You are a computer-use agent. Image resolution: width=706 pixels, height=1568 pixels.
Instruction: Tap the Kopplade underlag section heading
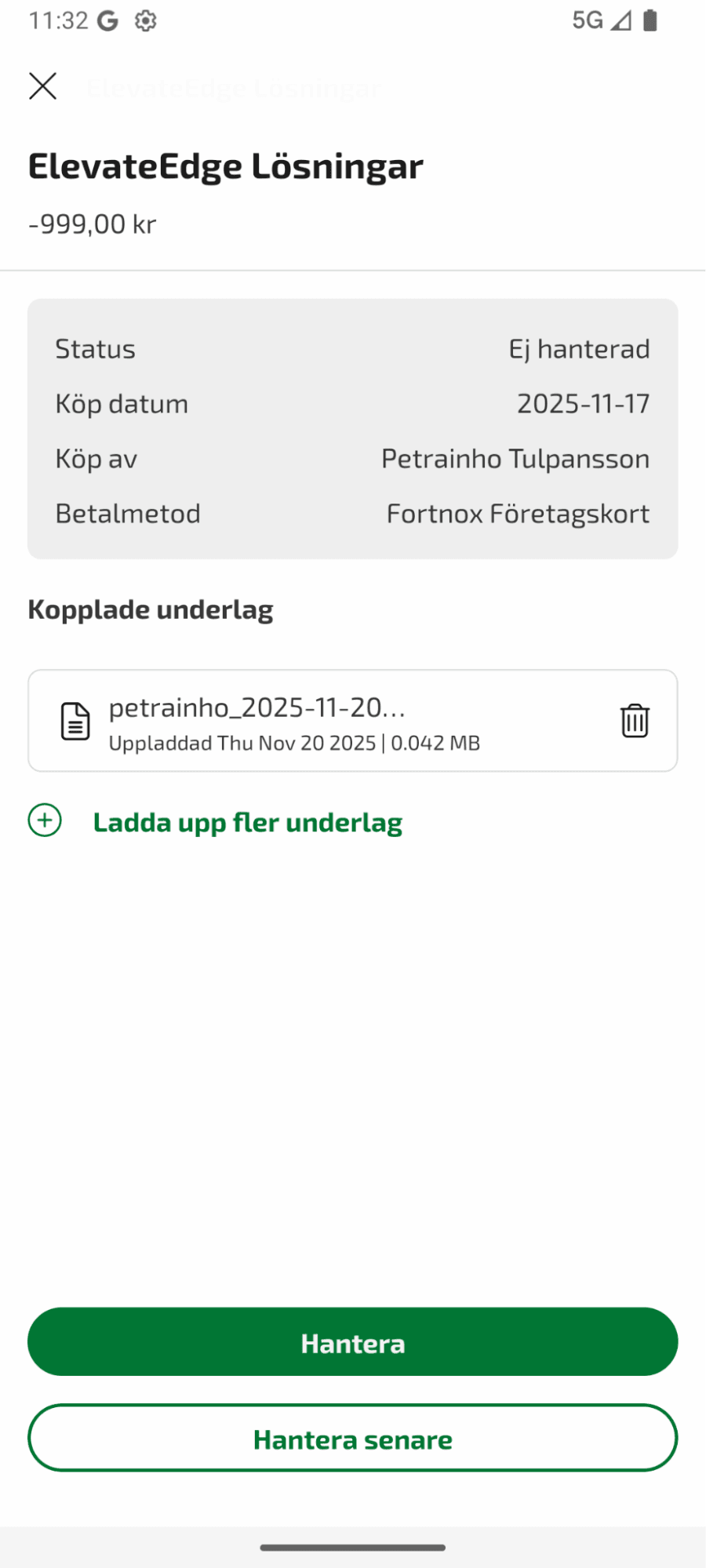click(151, 609)
